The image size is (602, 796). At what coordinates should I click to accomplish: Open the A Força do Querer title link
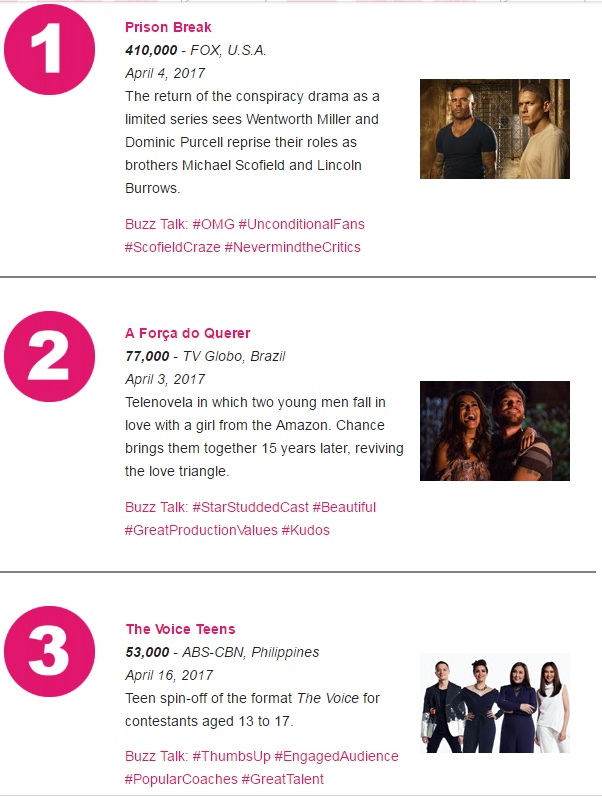tap(187, 333)
